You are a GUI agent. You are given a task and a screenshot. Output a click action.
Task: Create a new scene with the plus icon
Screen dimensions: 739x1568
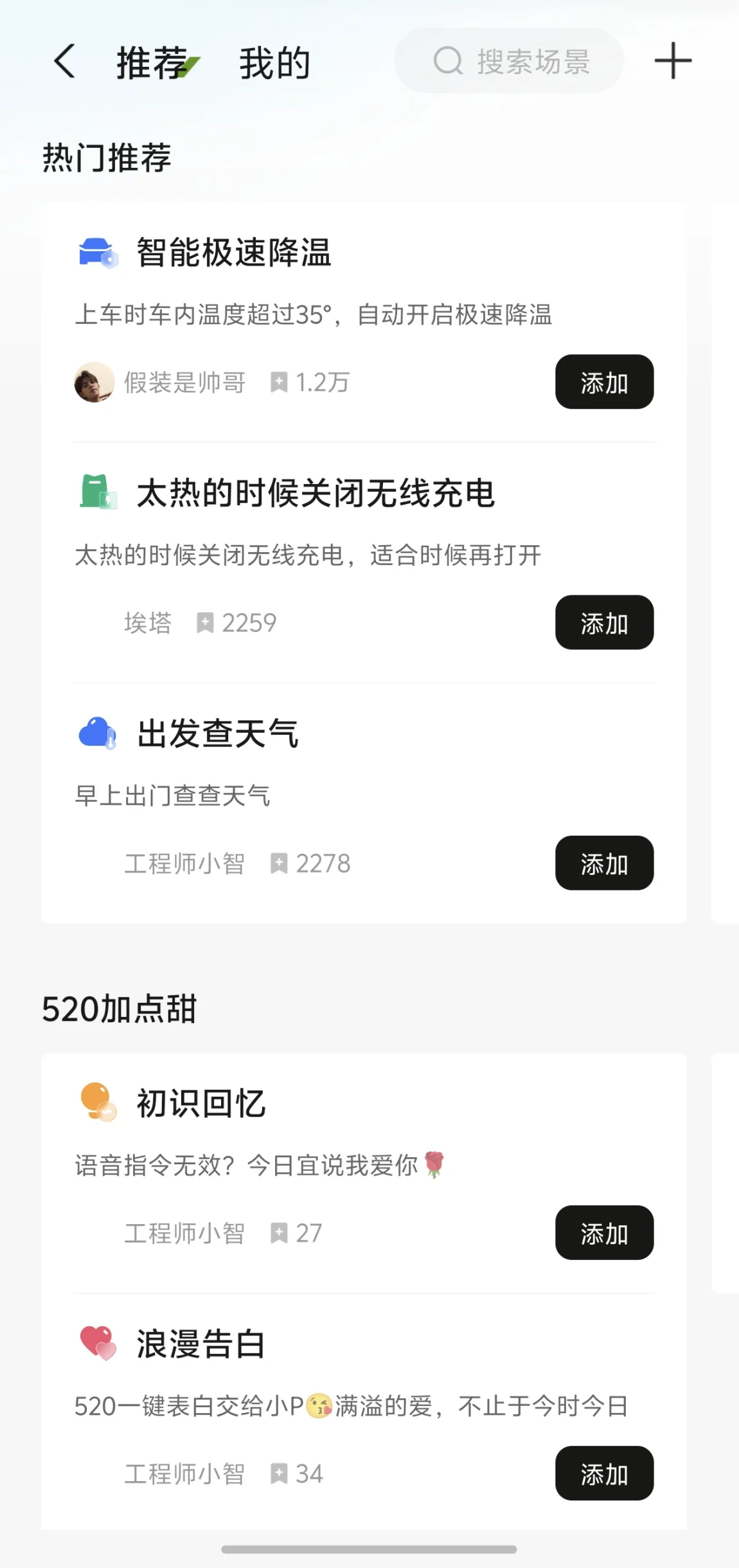[x=673, y=61]
